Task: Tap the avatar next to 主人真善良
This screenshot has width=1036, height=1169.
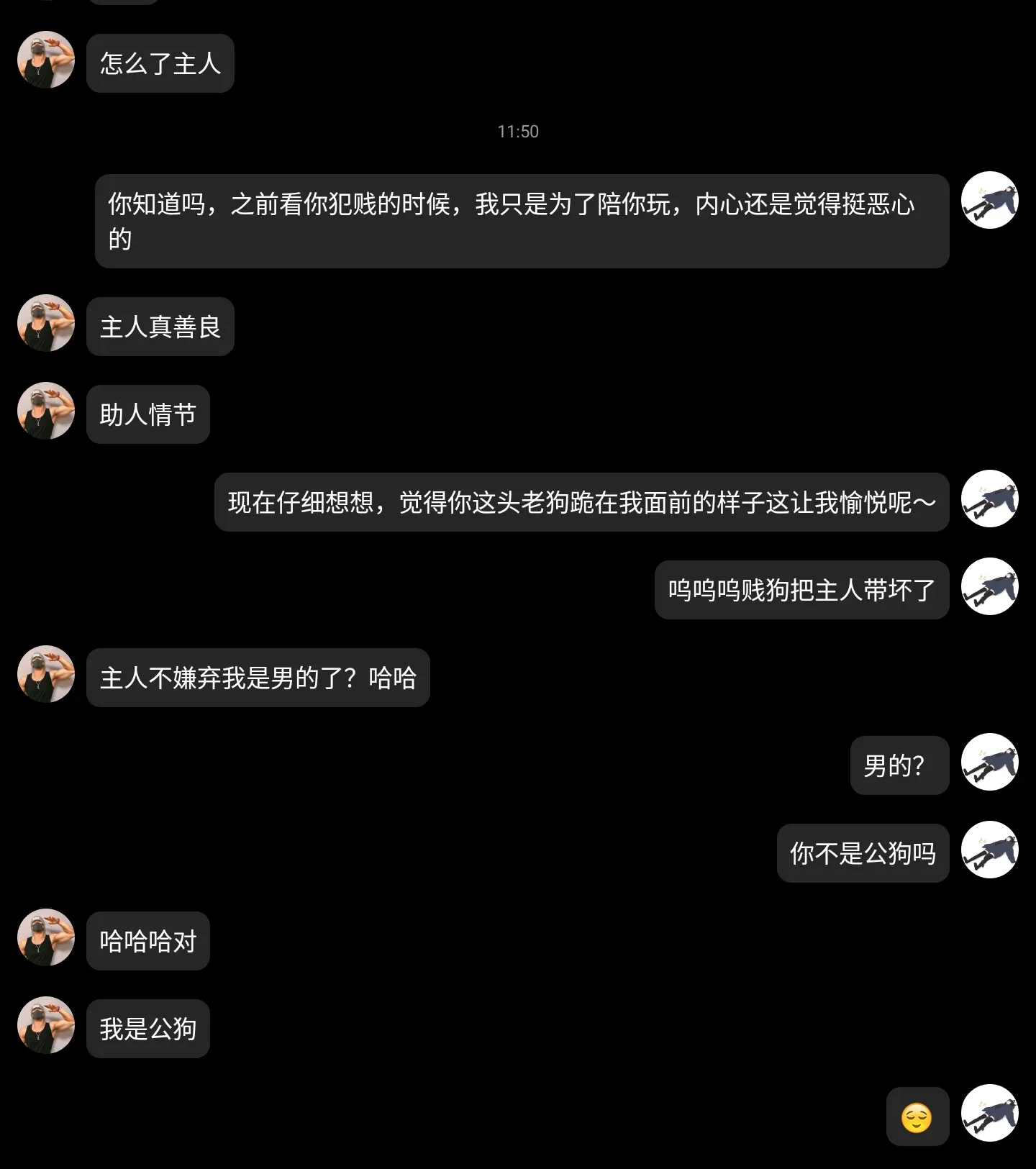Action: 46,323
